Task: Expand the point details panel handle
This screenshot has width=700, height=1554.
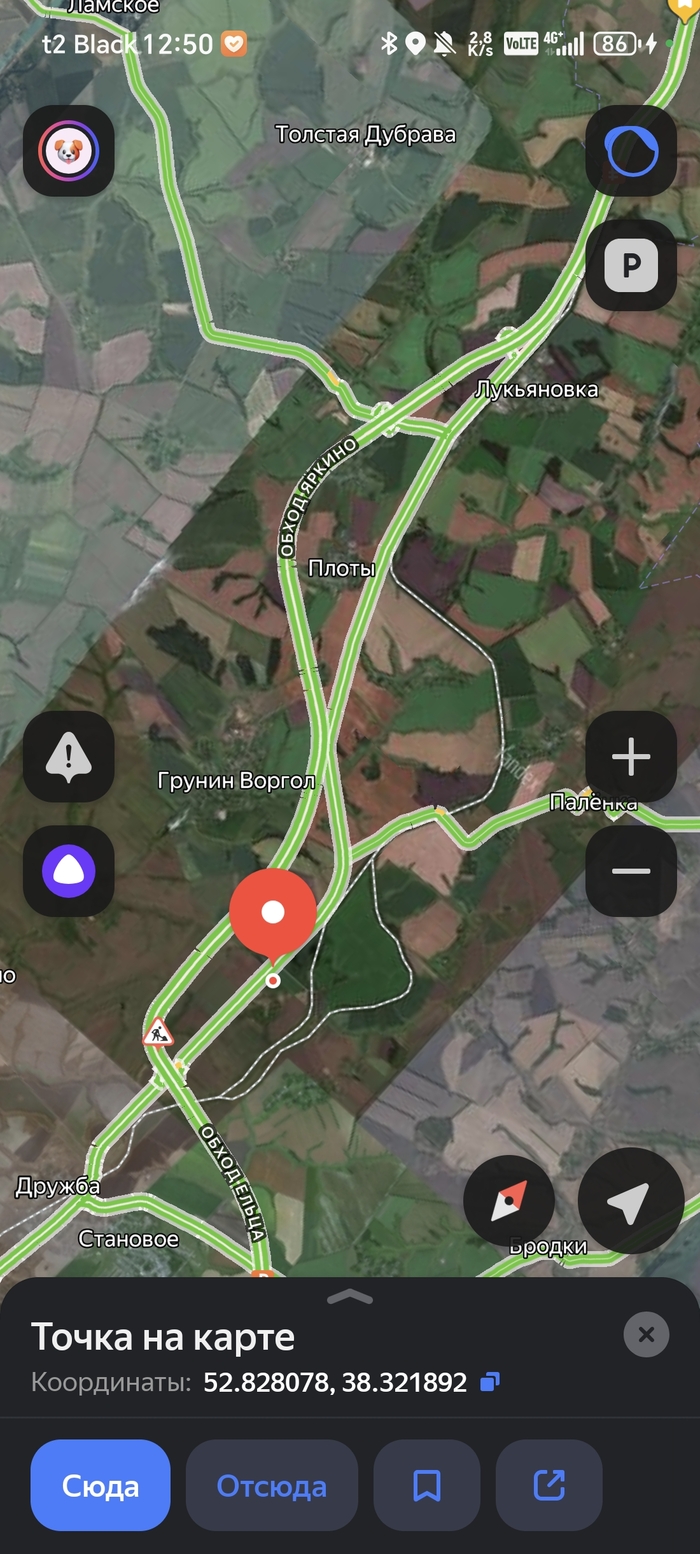Action: [350, 1297]
